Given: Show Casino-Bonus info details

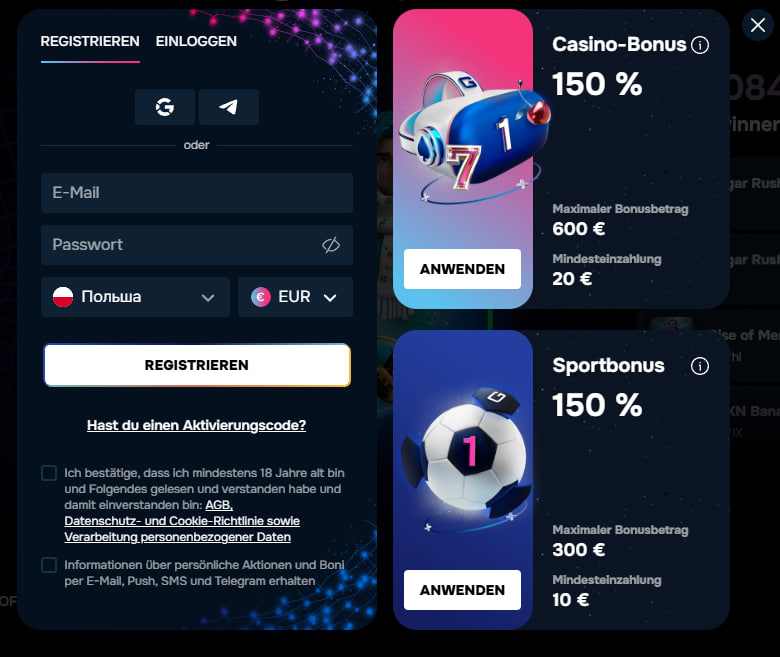Looking at the screenshot, I should point(700,45).
